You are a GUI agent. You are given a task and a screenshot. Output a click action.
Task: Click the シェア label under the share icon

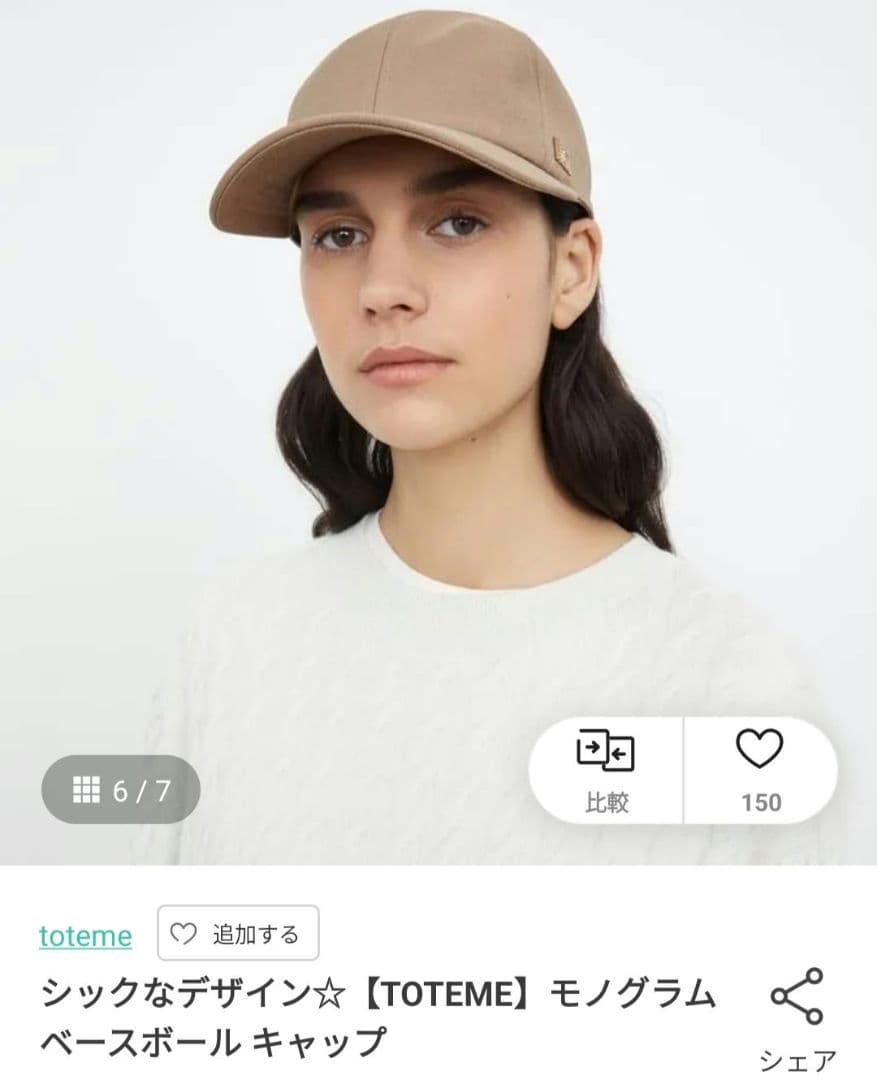click(x=795, y=1053)
